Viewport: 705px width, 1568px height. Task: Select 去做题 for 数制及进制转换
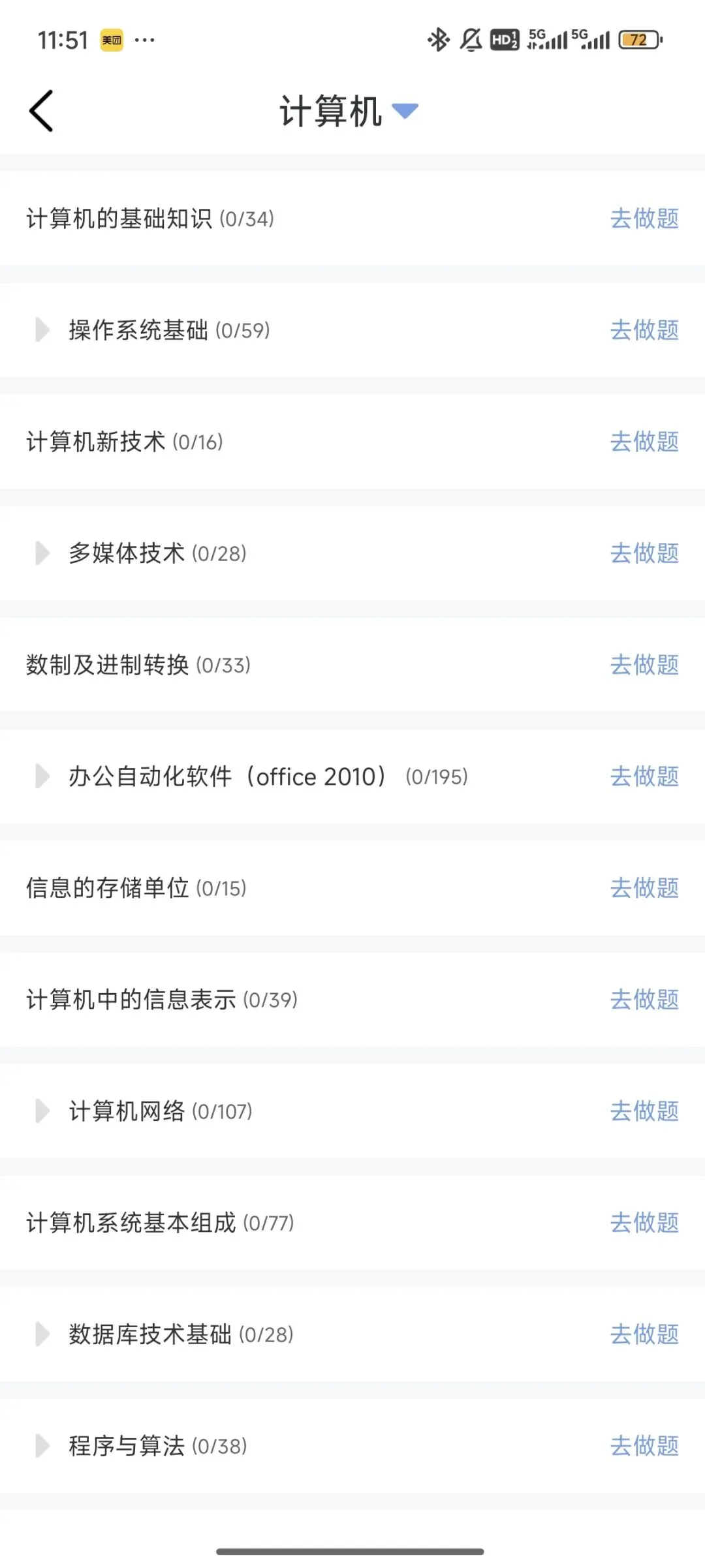(644, 665)
